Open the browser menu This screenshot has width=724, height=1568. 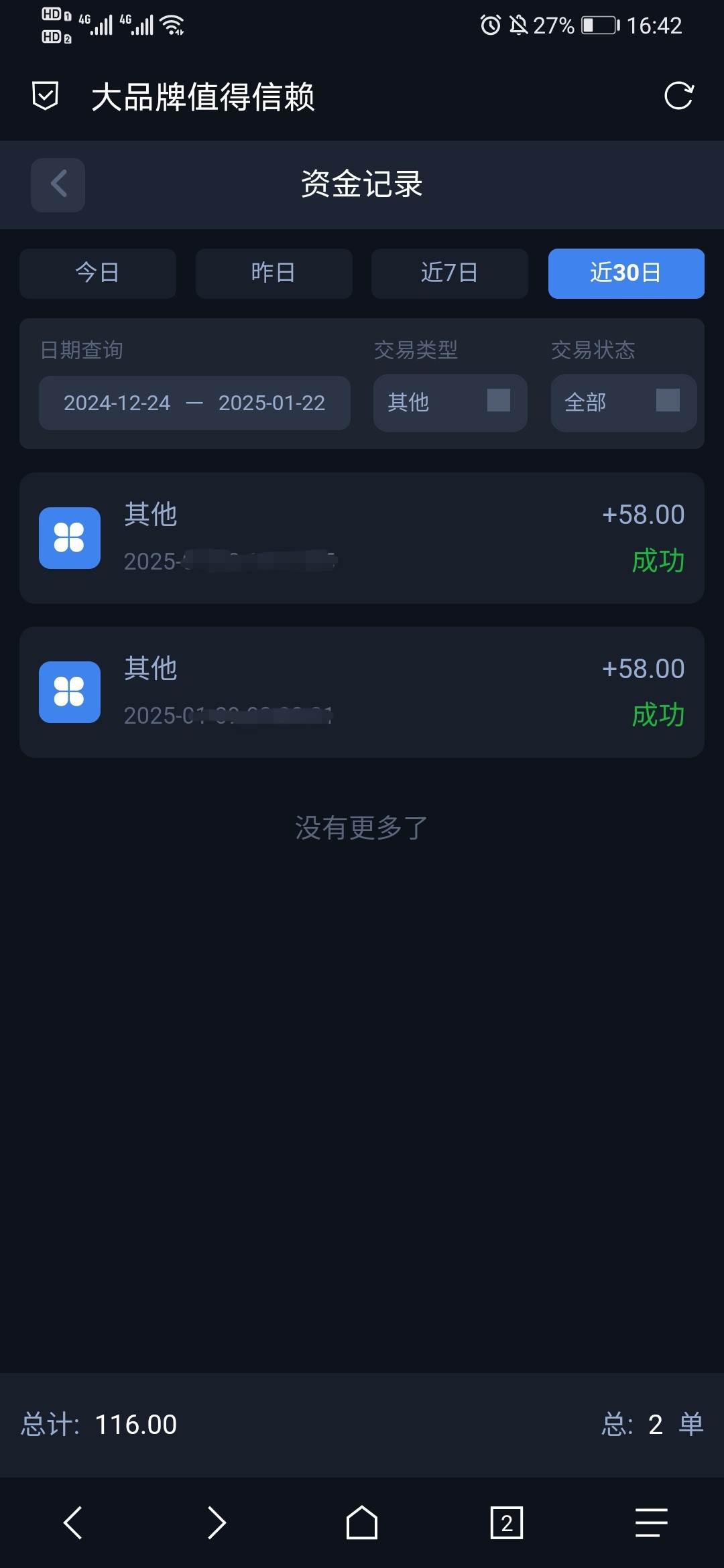(x=651, y=1522)
